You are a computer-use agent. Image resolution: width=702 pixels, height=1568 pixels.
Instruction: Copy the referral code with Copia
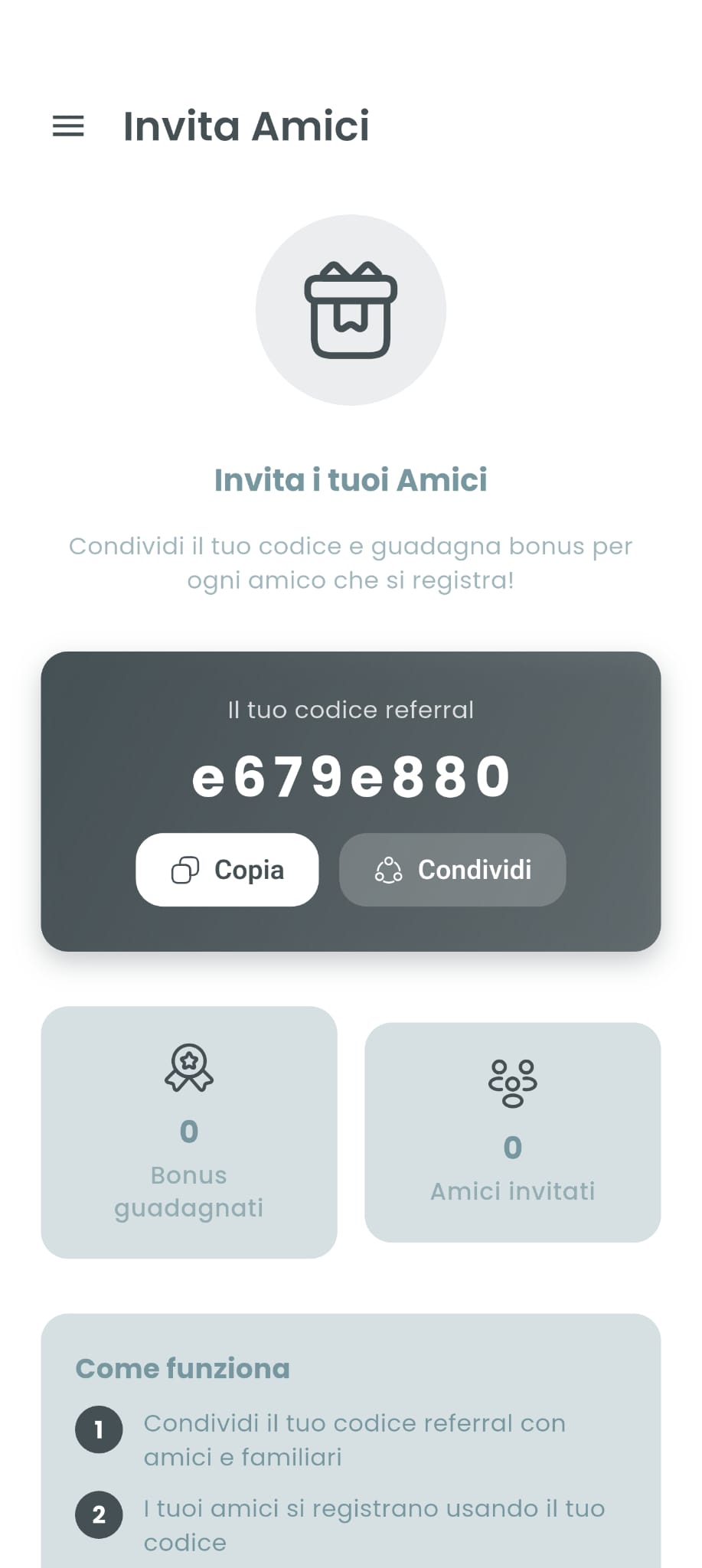pos(227,870)
